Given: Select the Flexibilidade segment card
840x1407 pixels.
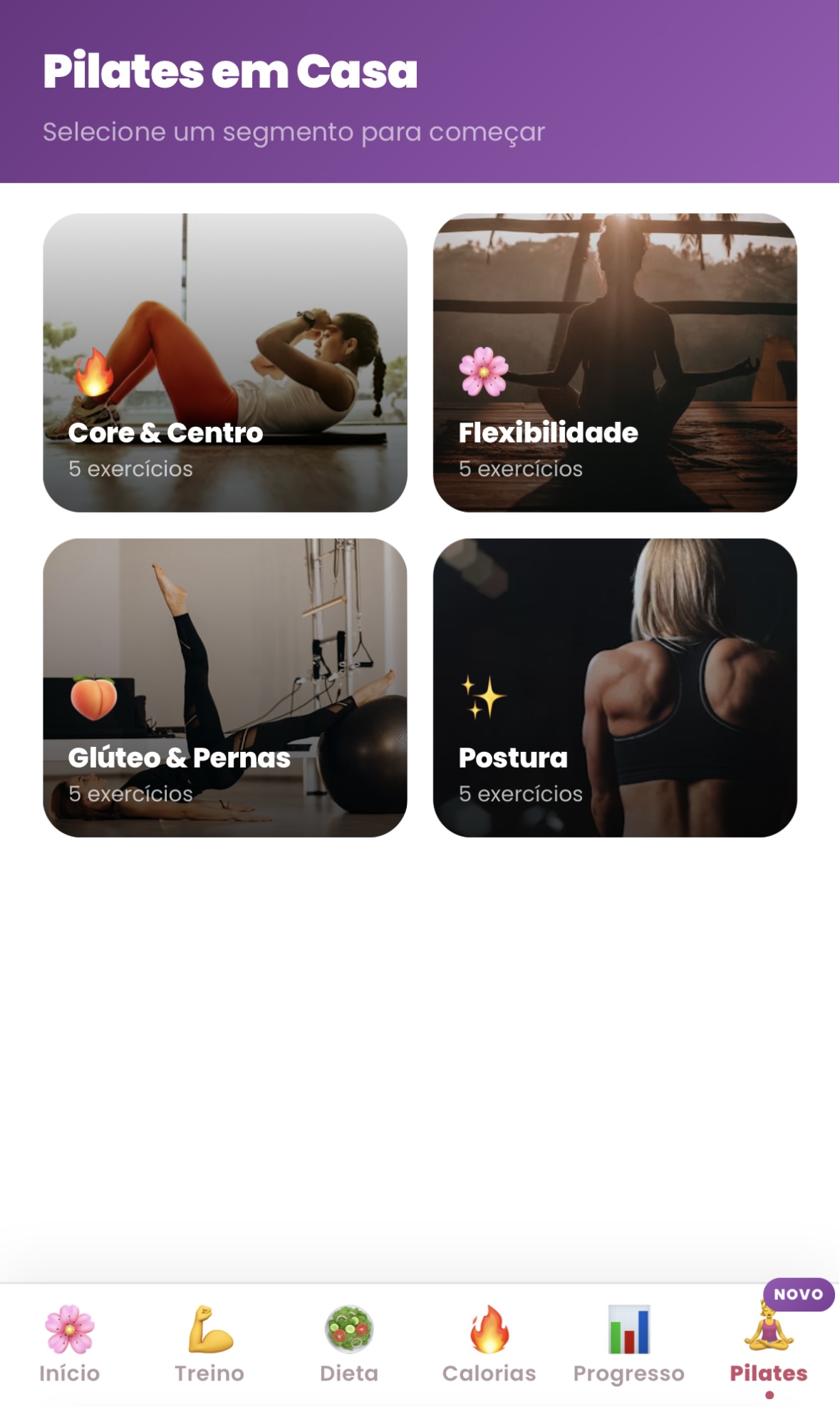Looking at the screenshot, I should tap(615, 363).
